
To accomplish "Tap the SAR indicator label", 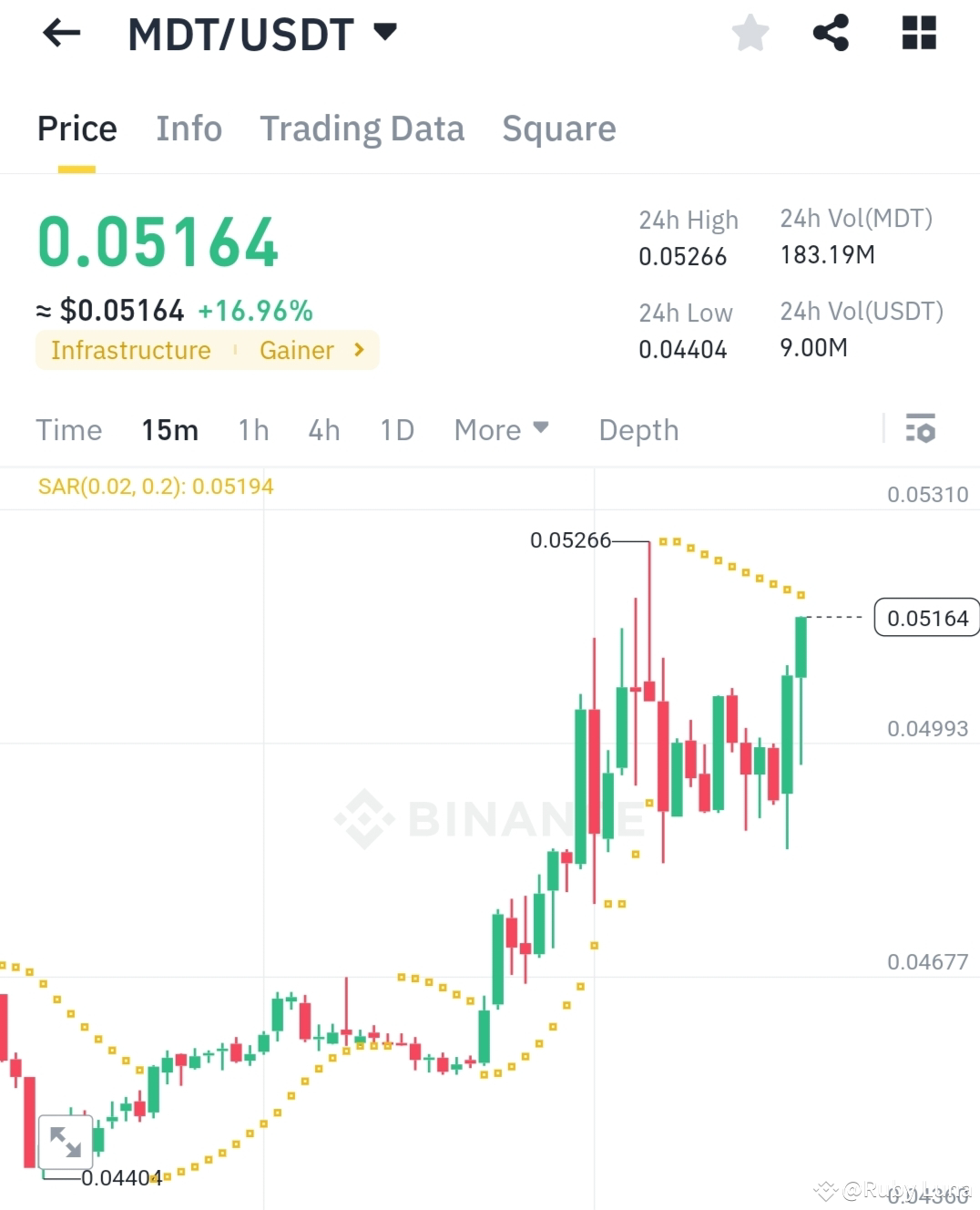I will tap(157, 486).
